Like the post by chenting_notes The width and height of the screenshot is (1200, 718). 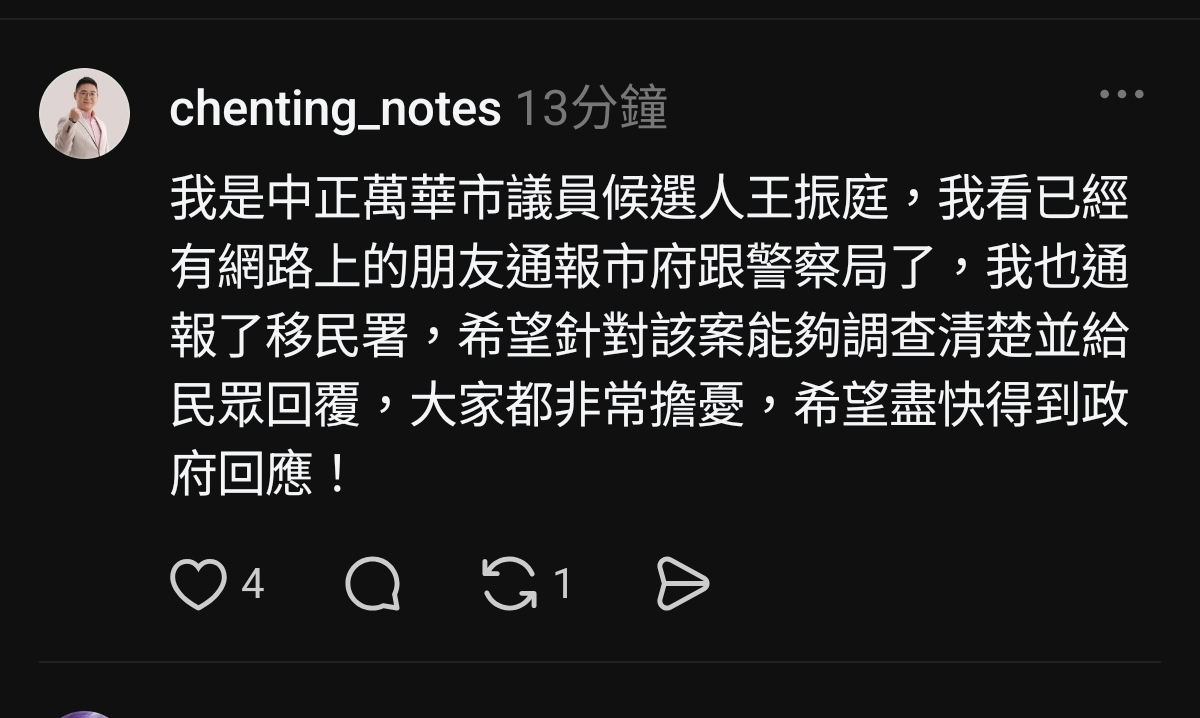pos(198,584)
